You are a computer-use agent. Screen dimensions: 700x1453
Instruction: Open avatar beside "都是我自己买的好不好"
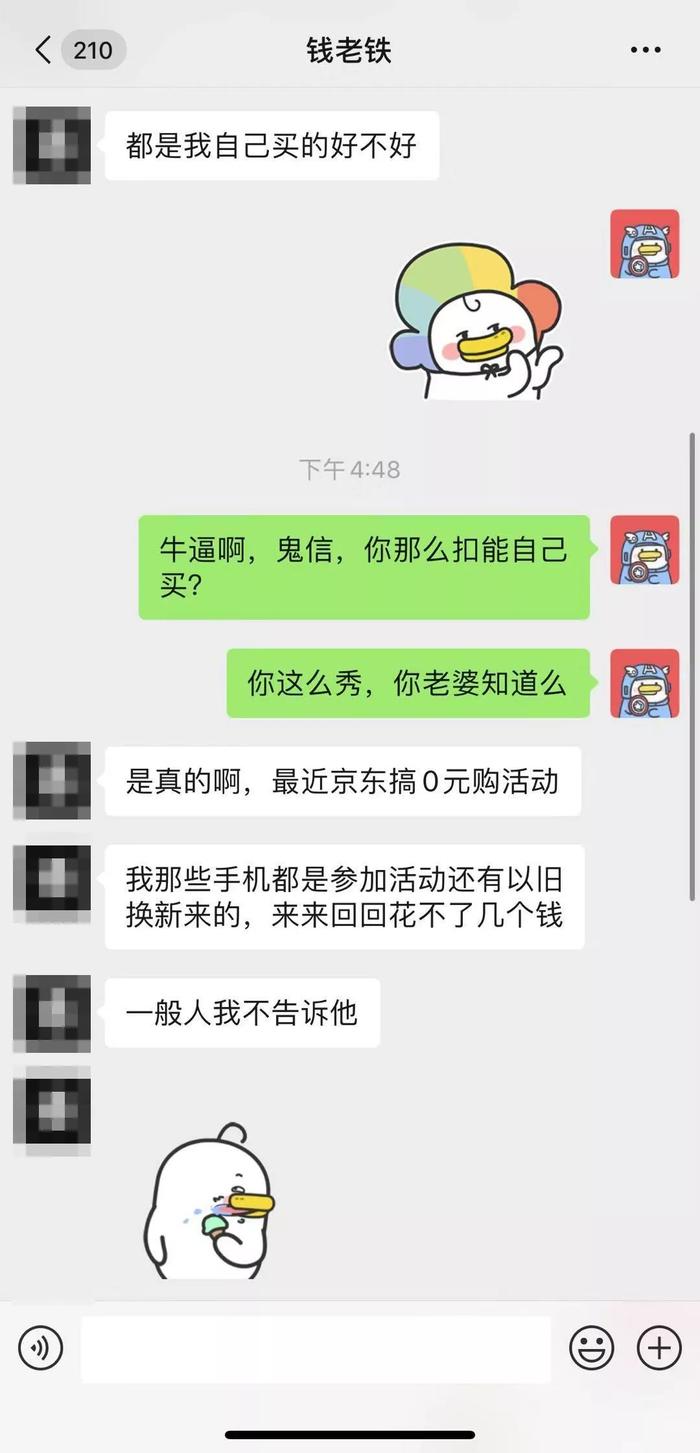[52, 145]
